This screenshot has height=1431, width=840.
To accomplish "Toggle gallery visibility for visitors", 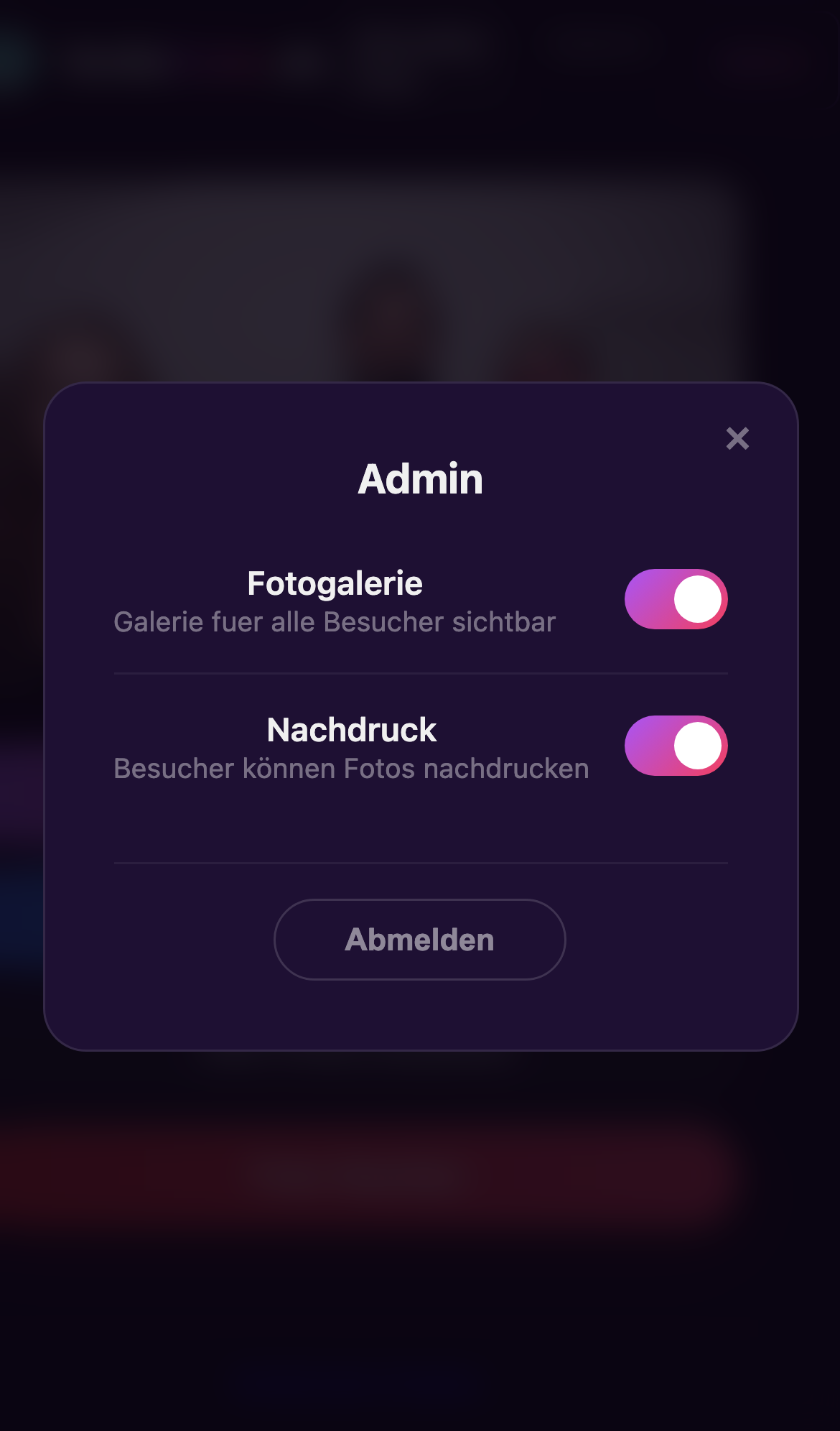I will 676,598.
